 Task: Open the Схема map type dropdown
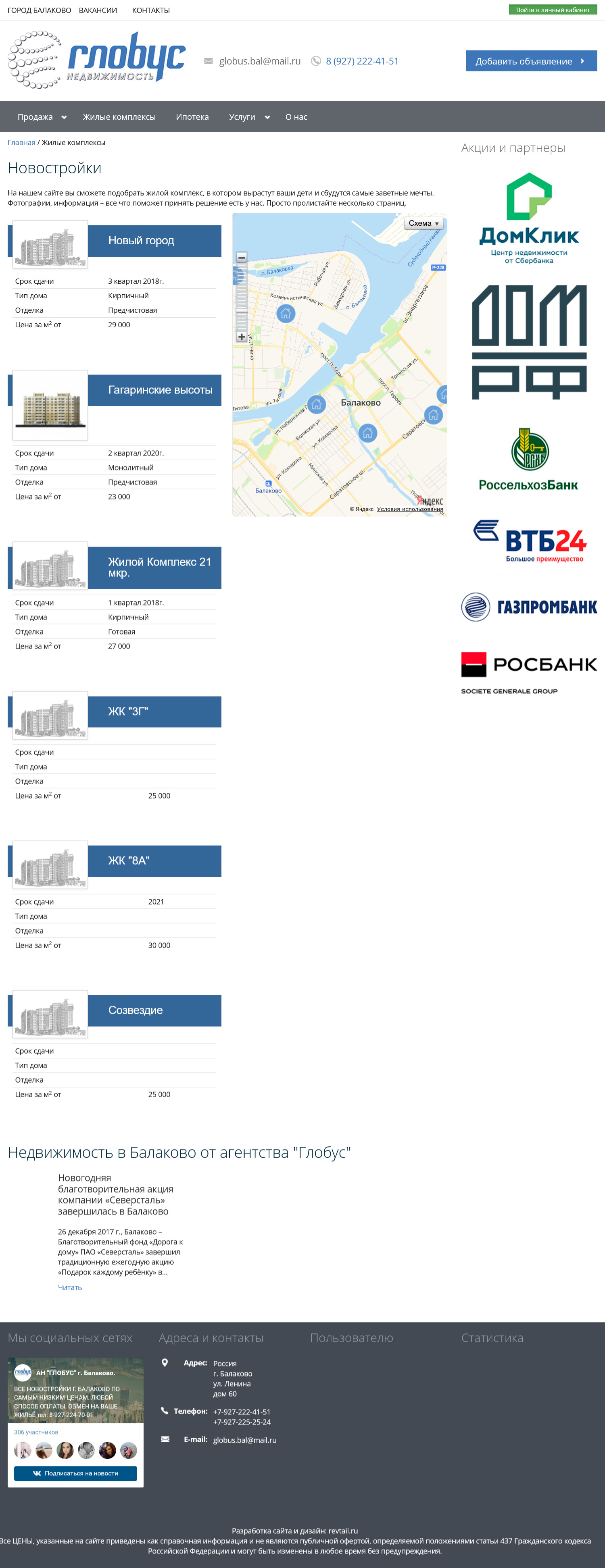pos(423,223)
